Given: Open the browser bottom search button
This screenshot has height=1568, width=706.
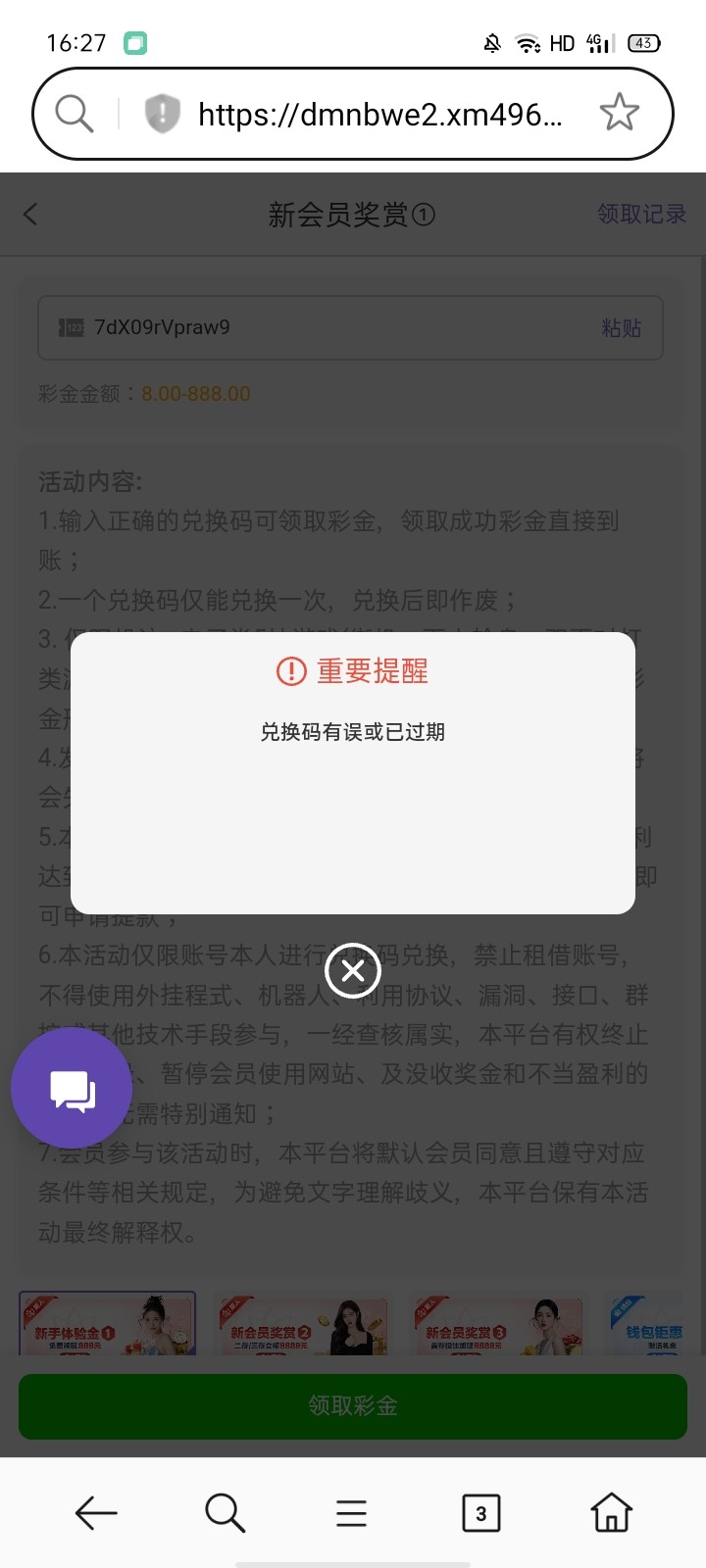Looking at the screenshot, I should pos(225,1513).
